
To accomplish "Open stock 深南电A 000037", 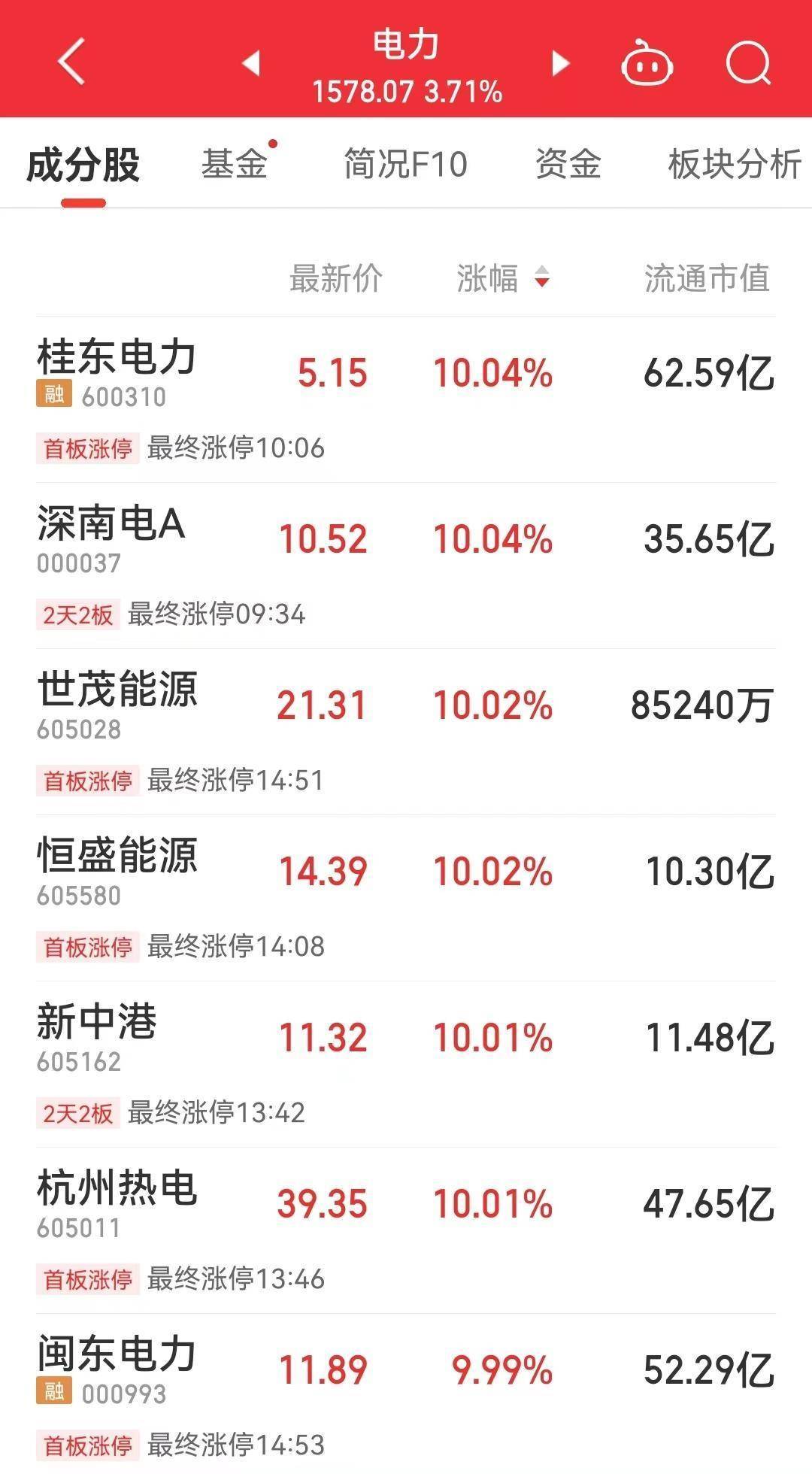I will [x=406, y=566].
